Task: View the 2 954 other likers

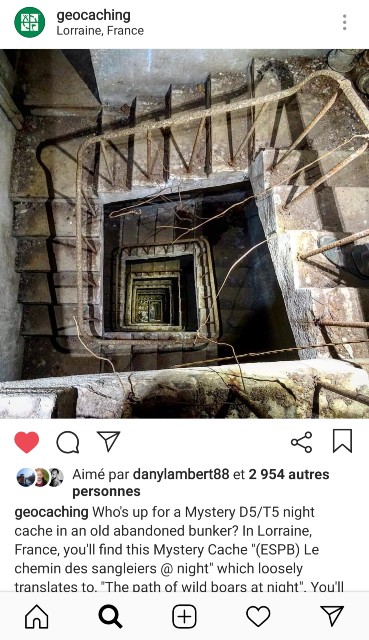Action: [x=201, y=483]
